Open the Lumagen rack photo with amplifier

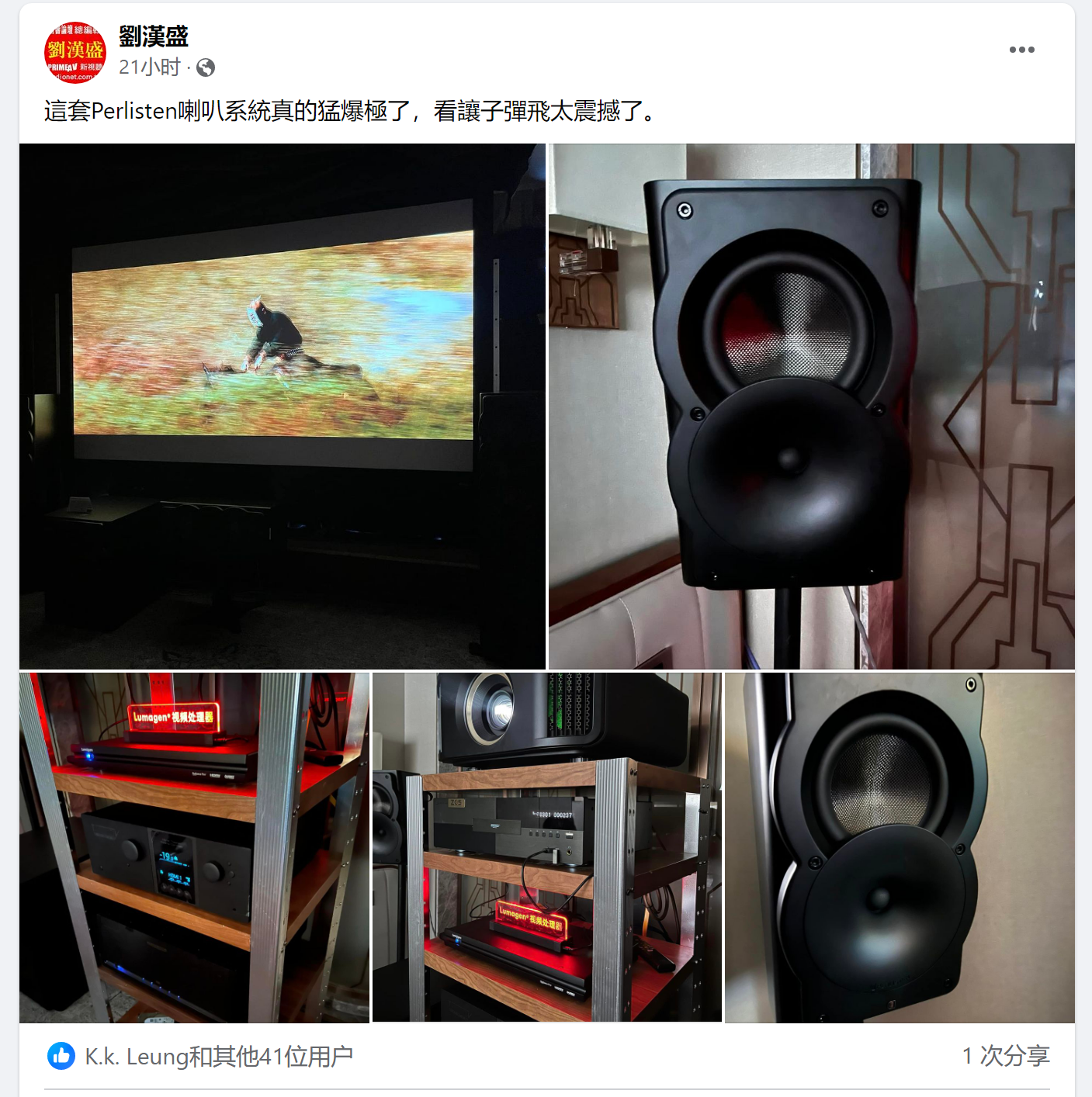point(194,847)
